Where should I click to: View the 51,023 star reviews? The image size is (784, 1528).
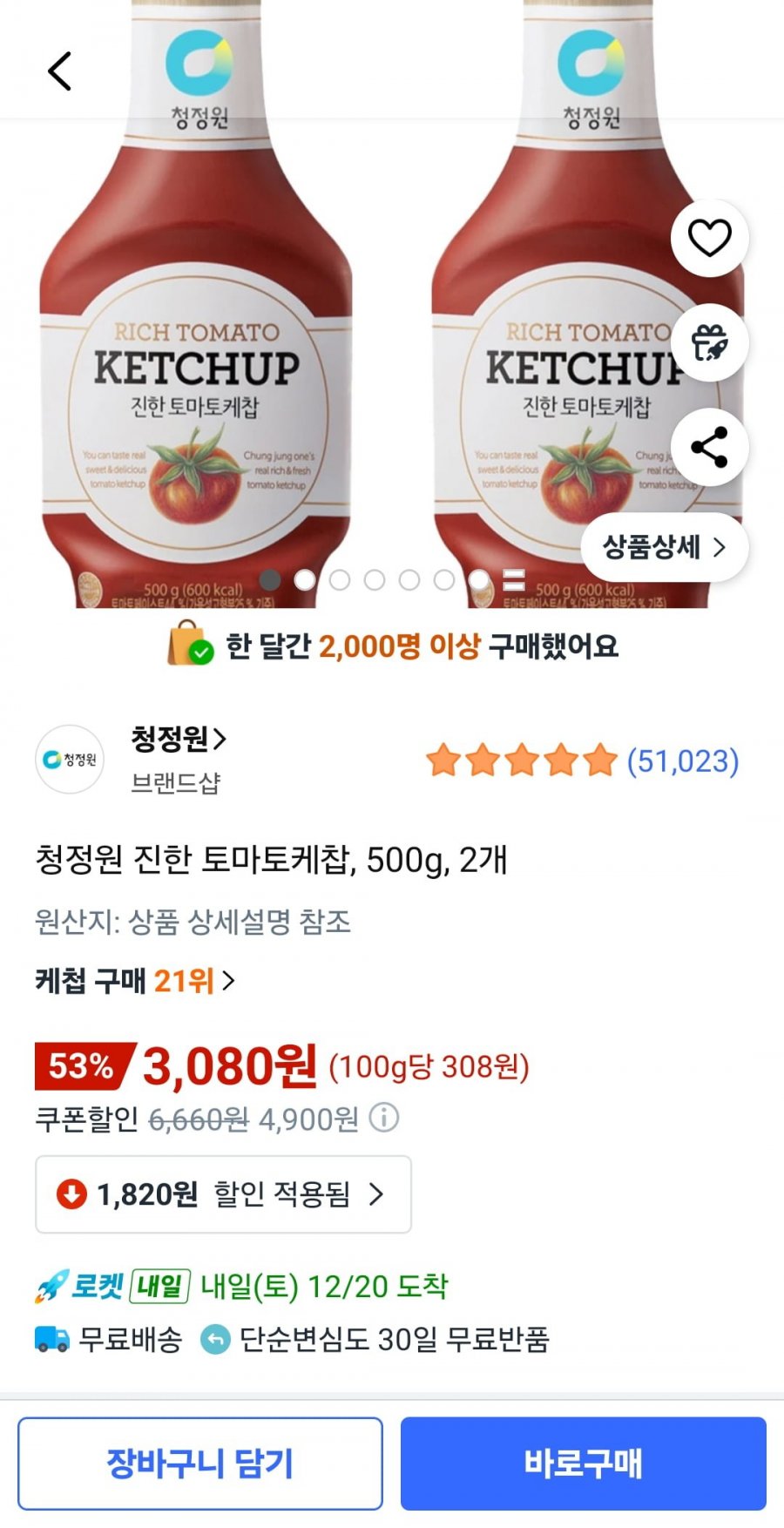coord(582,761)
